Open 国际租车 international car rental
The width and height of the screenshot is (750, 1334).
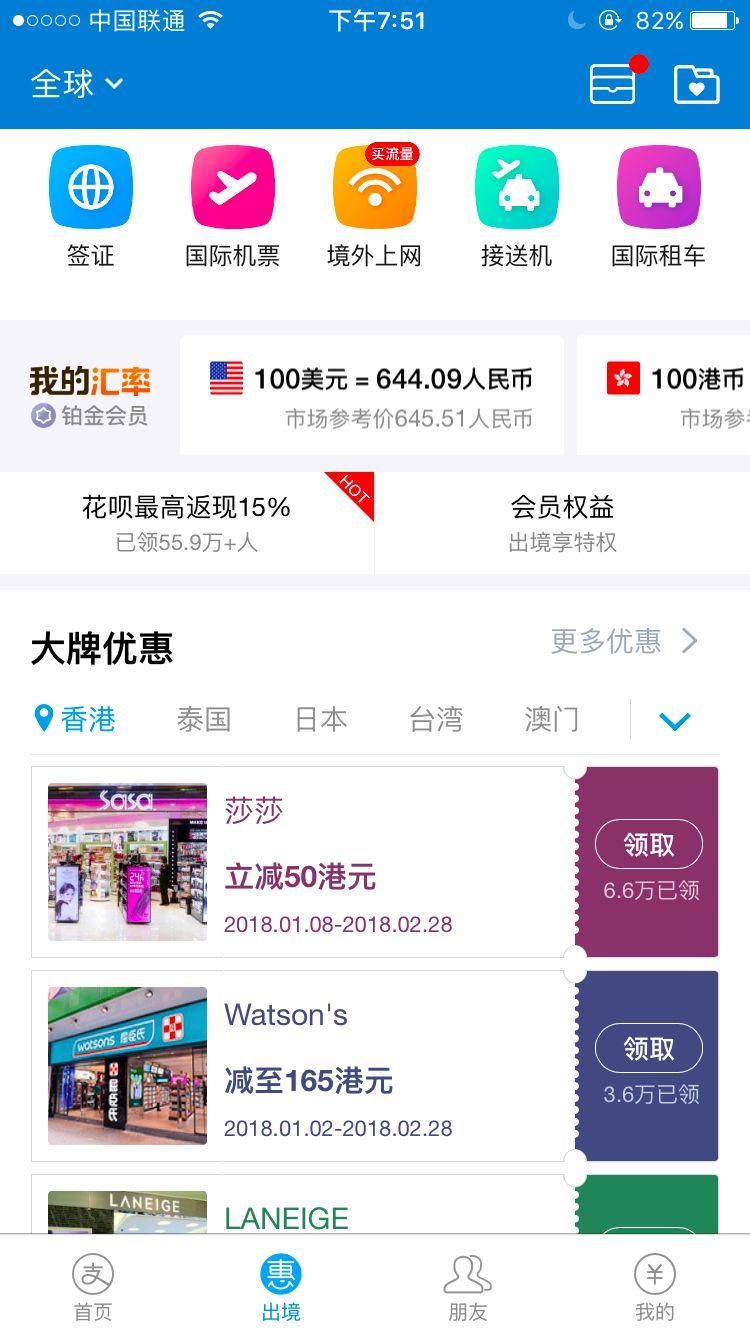658,207
